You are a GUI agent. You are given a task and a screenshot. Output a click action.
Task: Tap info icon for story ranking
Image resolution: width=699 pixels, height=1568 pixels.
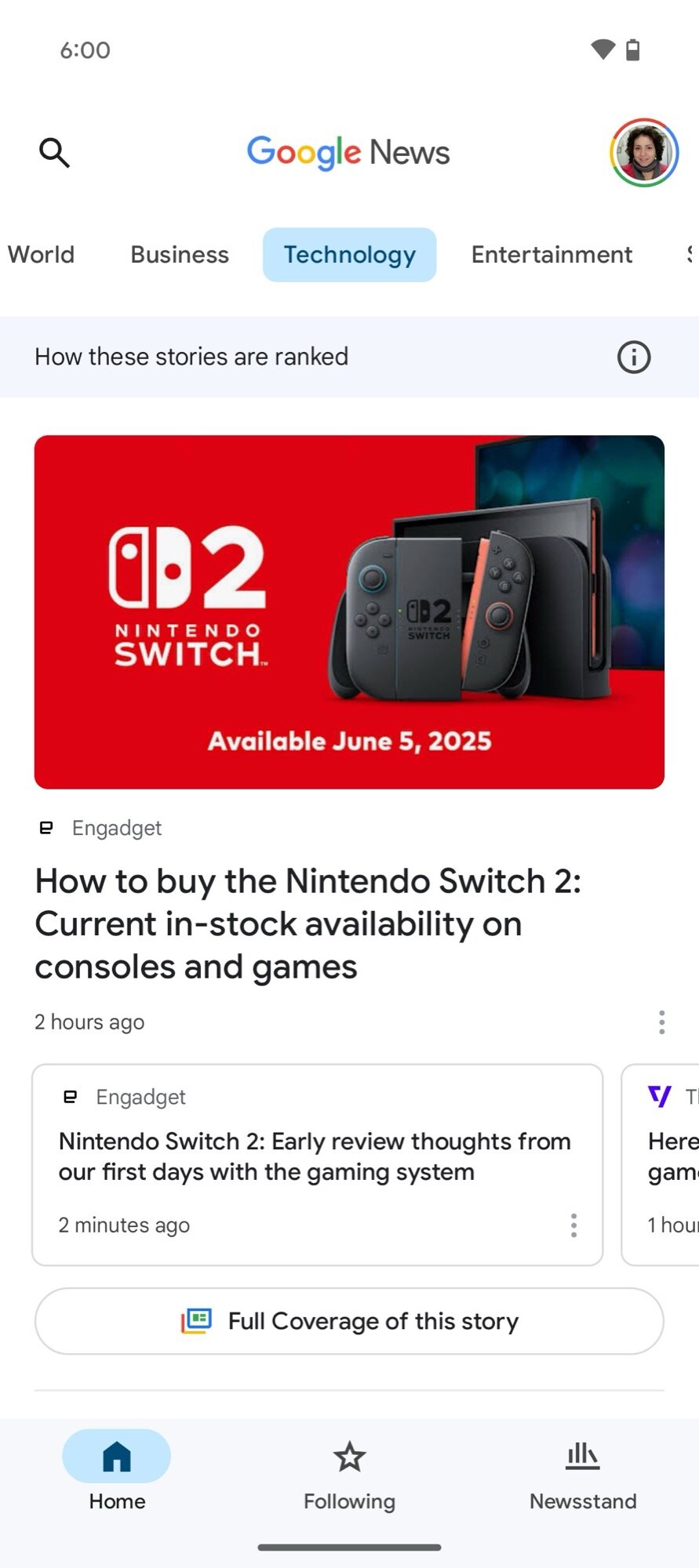click(x=633, y=358)
